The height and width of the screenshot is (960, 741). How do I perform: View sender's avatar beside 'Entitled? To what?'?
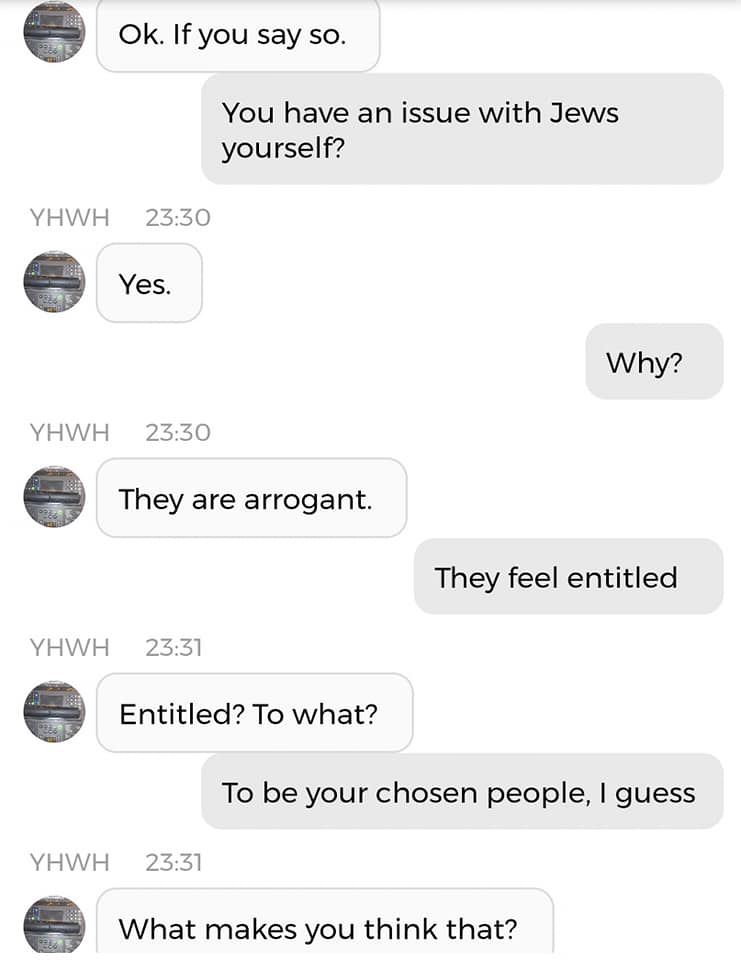pos(54,712)
